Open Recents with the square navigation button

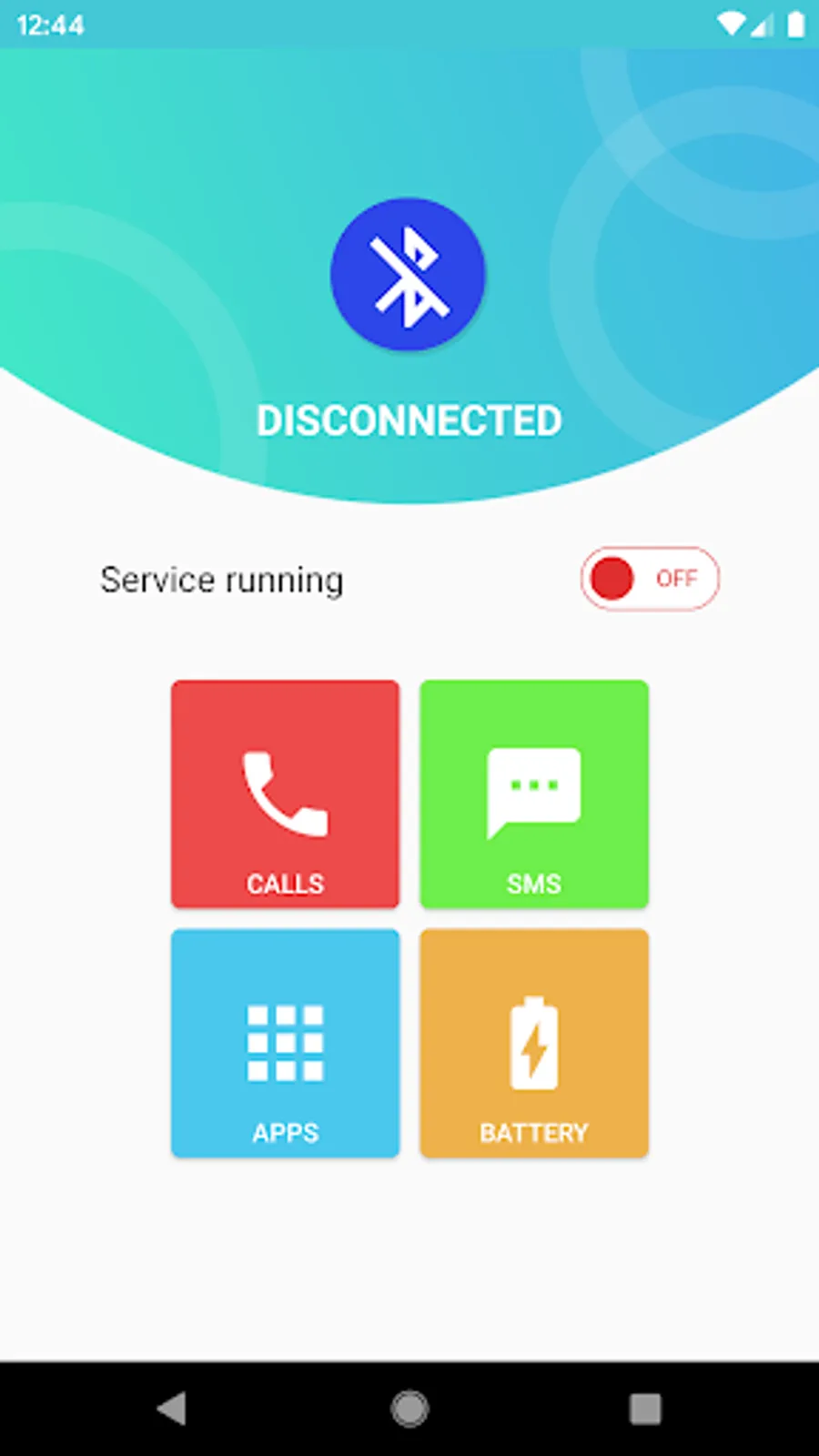[646, 1408]
